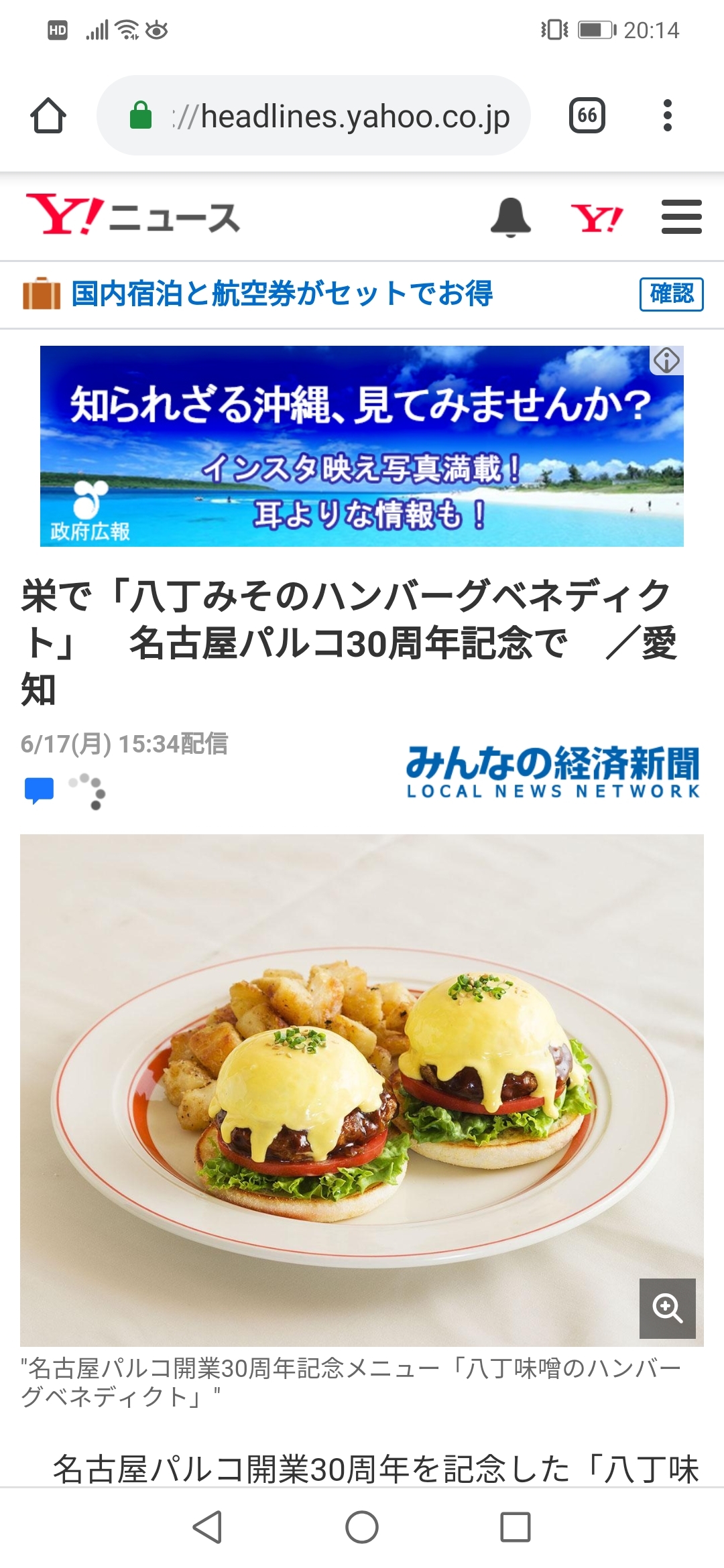Image resolution: width=724 pixels, height=1568 pixels.
Task: Open the browser overflow menu
Action: [x=667, y=116]
